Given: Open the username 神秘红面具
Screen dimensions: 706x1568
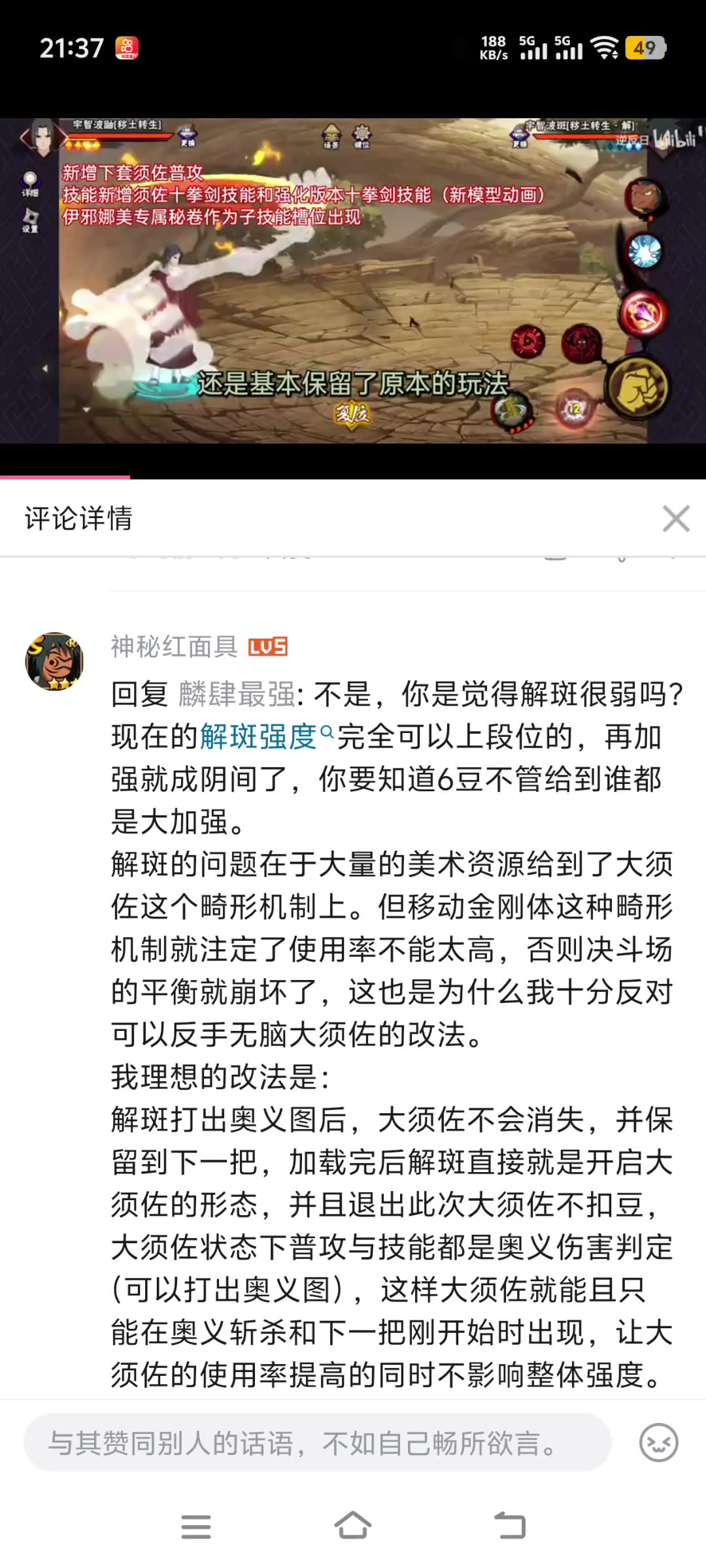Looking at the screenshot, I should (x=174, y=647).
